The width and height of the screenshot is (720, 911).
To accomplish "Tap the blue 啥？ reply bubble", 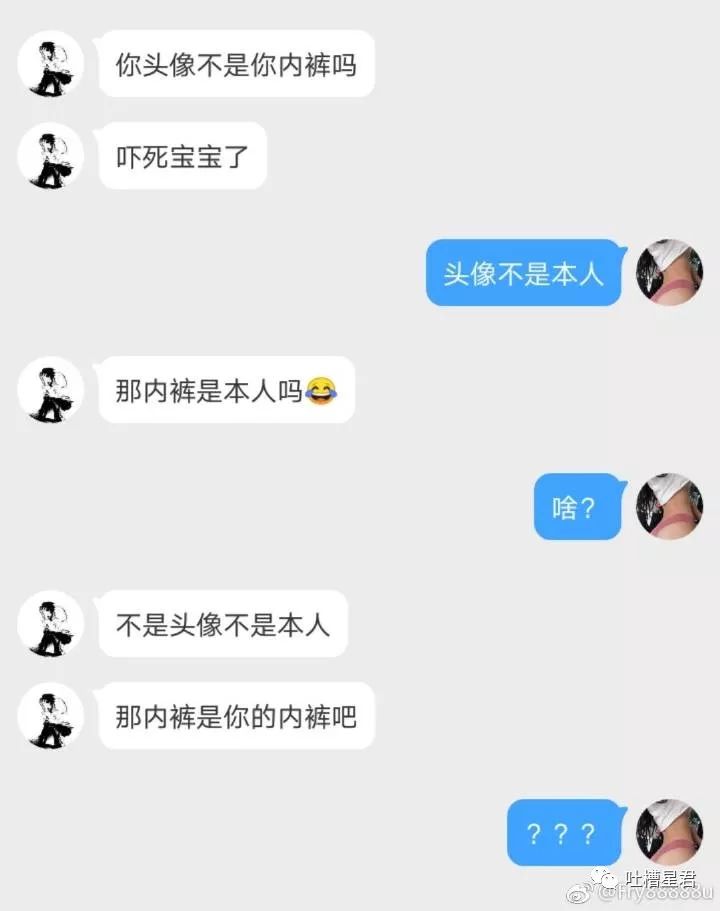I will 577,508.
